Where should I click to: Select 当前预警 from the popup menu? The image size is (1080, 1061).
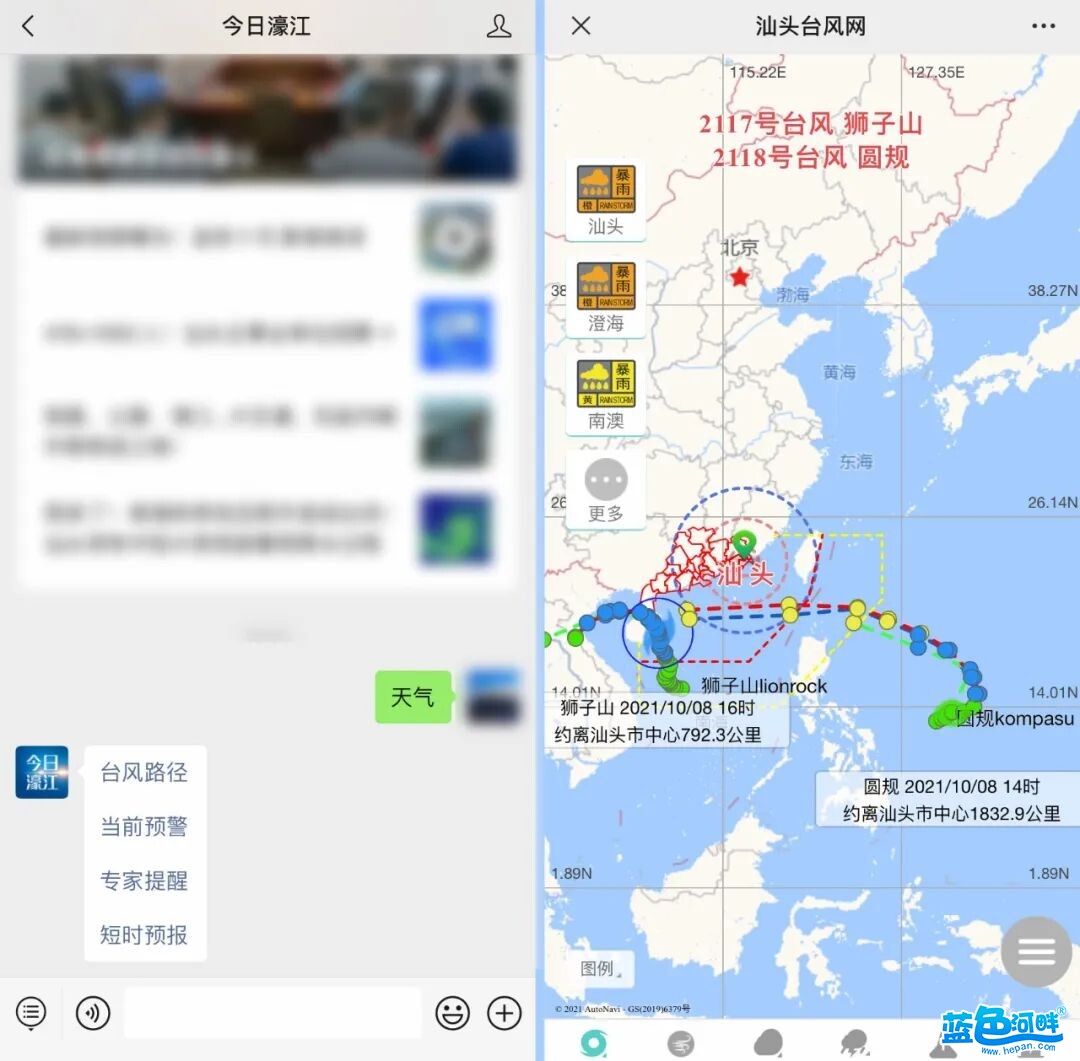pyautogui.click(x=144, y=827)
